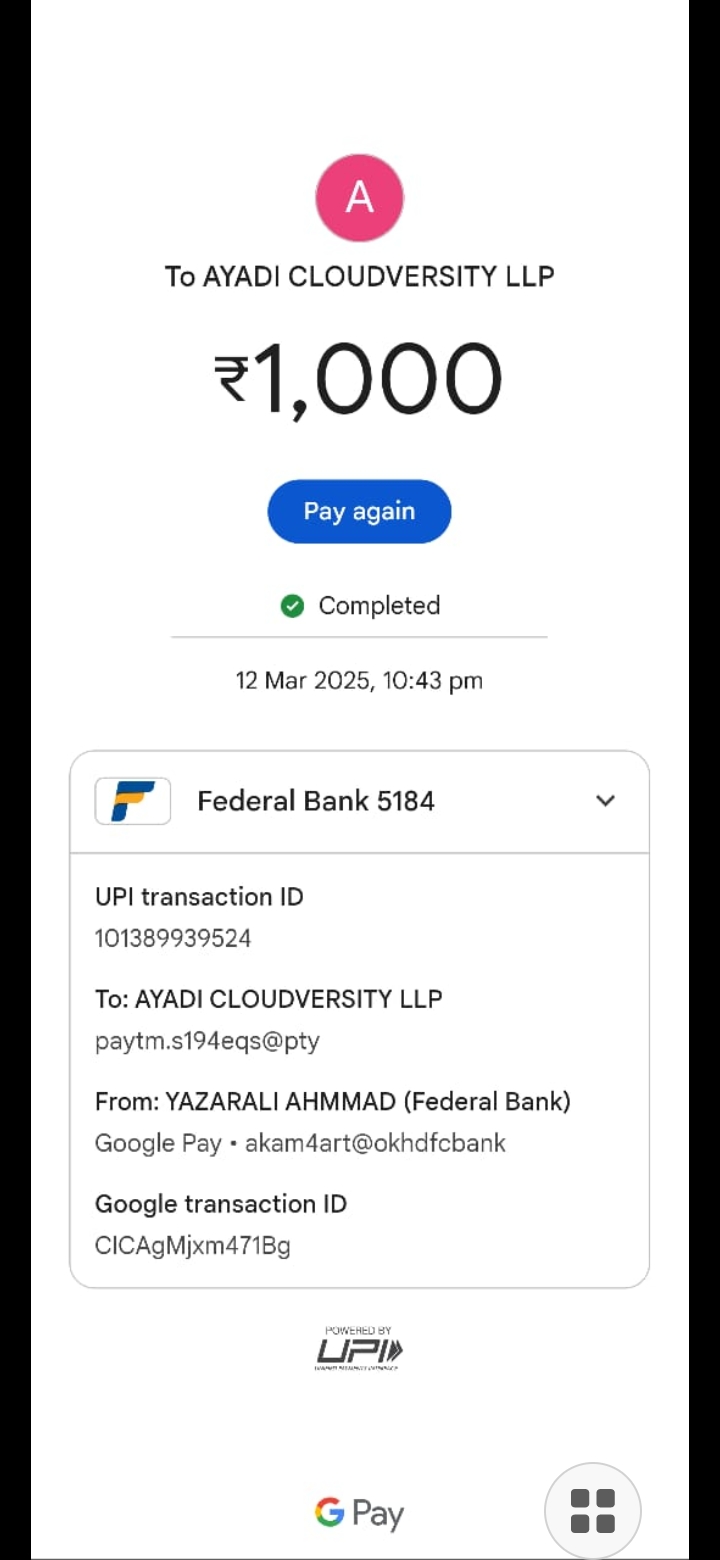Viewport: 720px width, 1560px height.
Task: Open the AYADI CLOUDVERSITY LLP avatar
Action: click(x=359, y=198)
